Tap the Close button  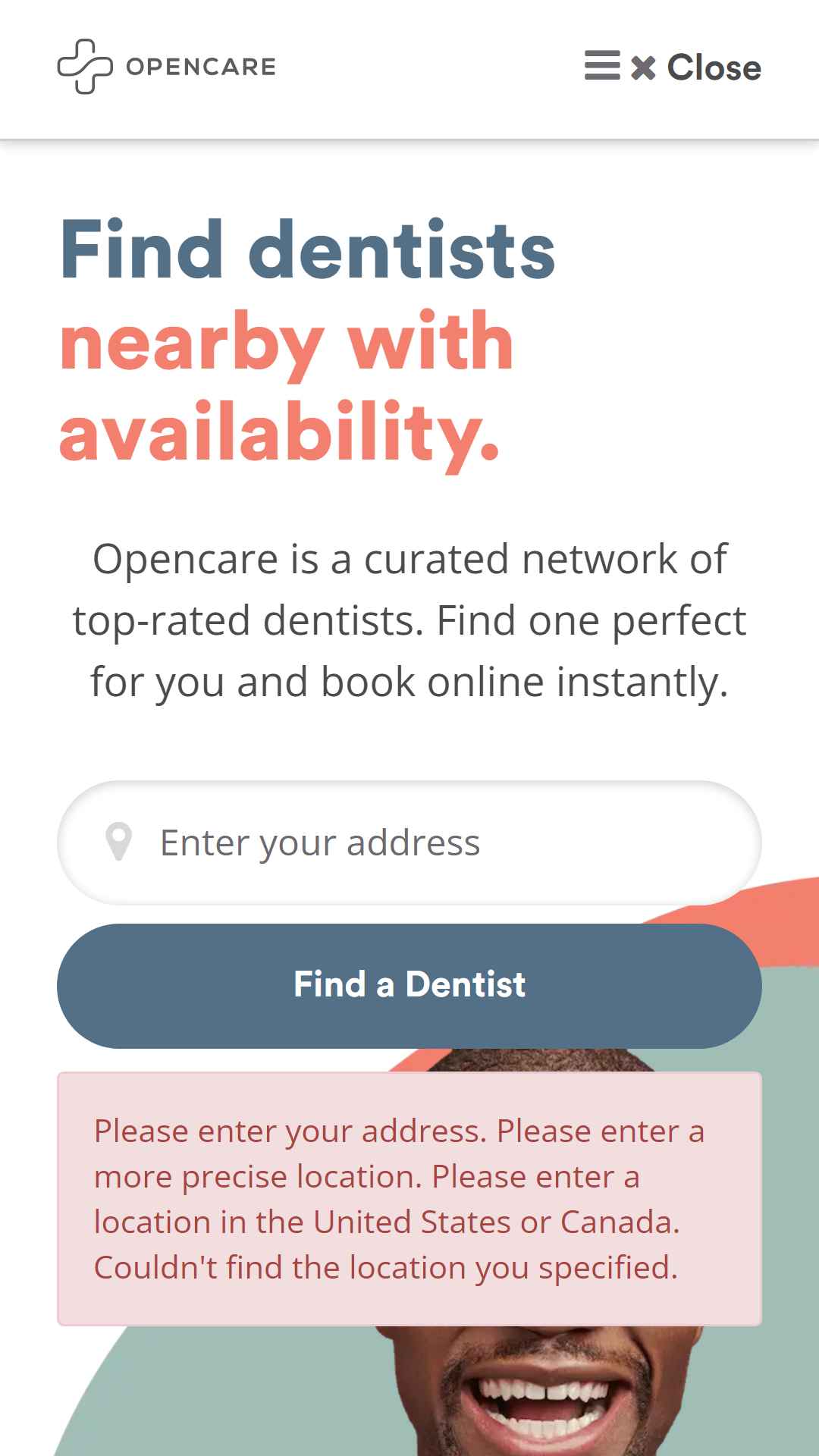click(x=696, y=67)
